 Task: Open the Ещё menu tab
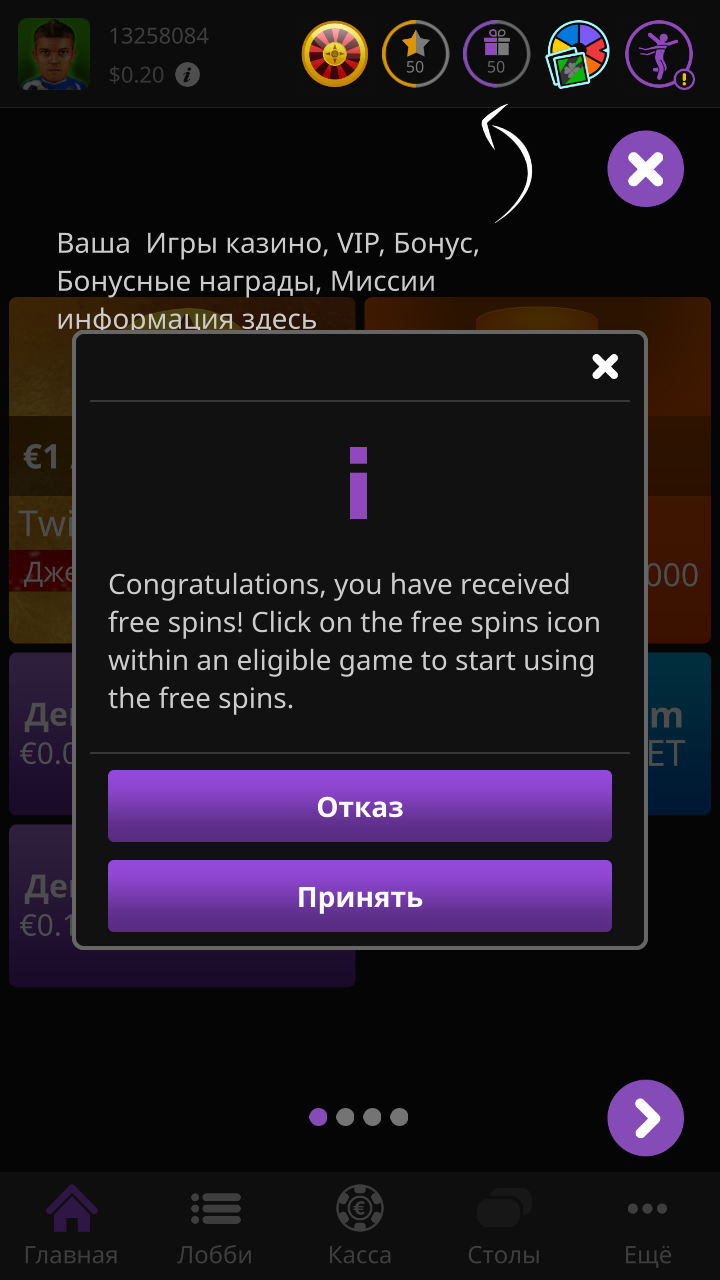pyautogui.click(x=647, y=1226)
